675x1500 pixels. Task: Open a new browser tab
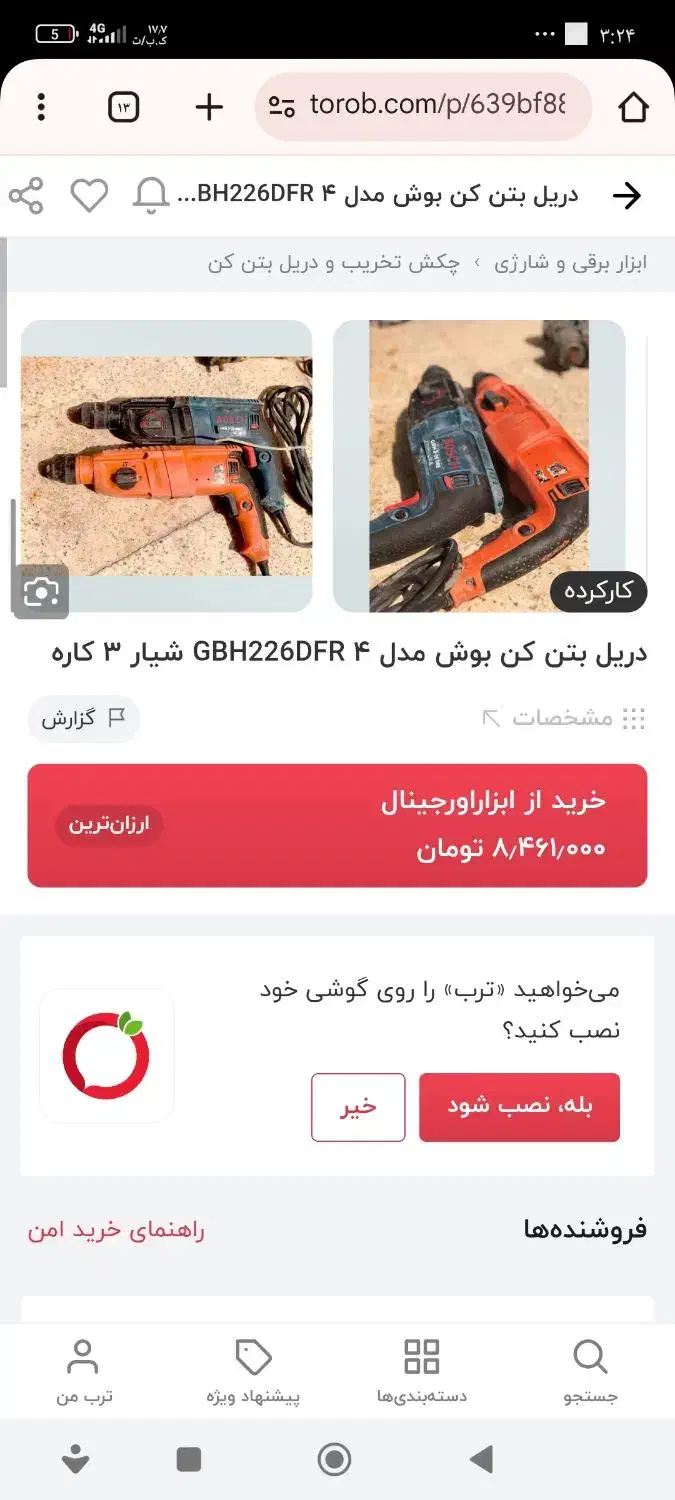coord(209,107)
